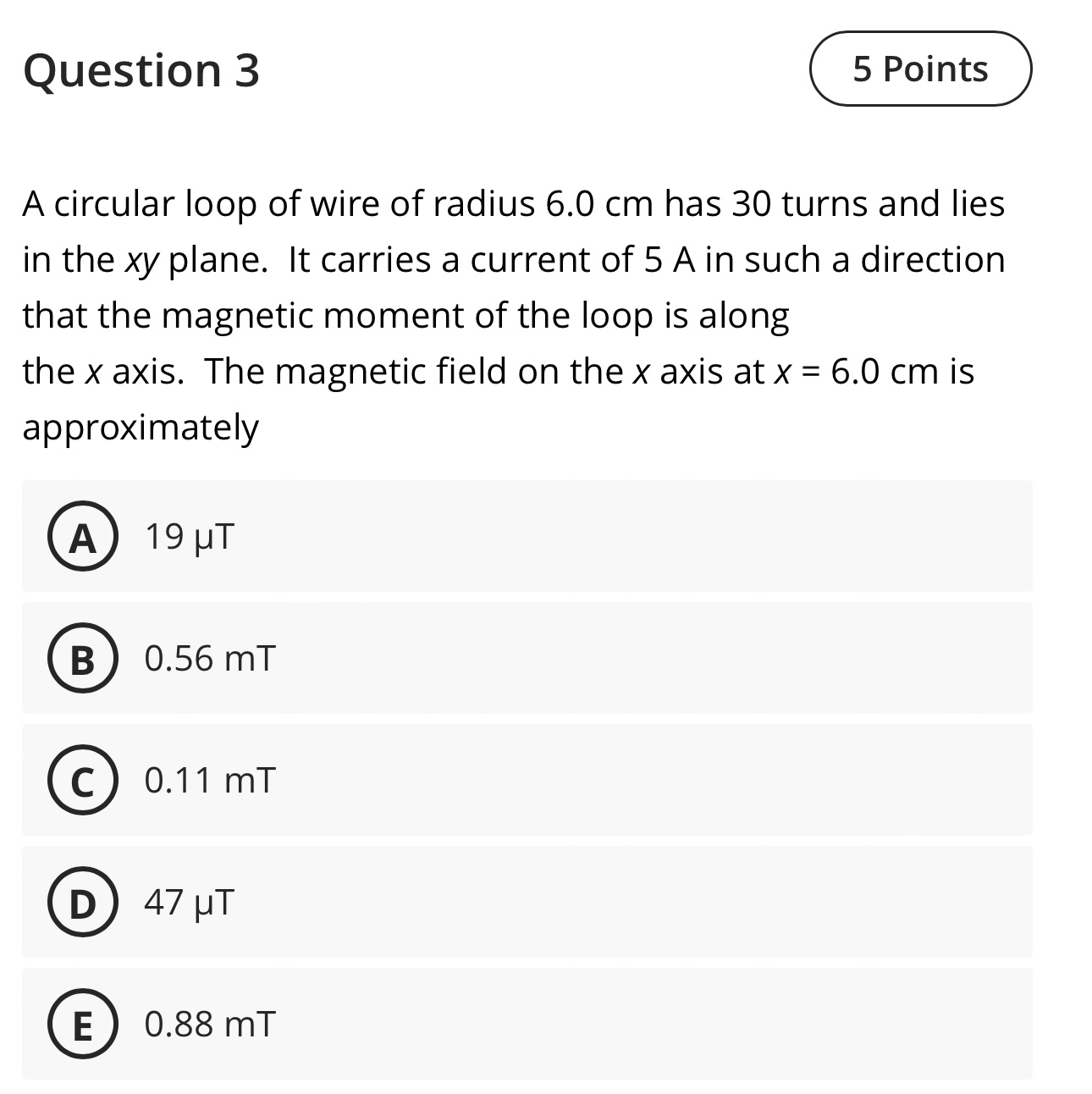
Task: Click the answer row containing 47 µT
Action: [525, 904]
